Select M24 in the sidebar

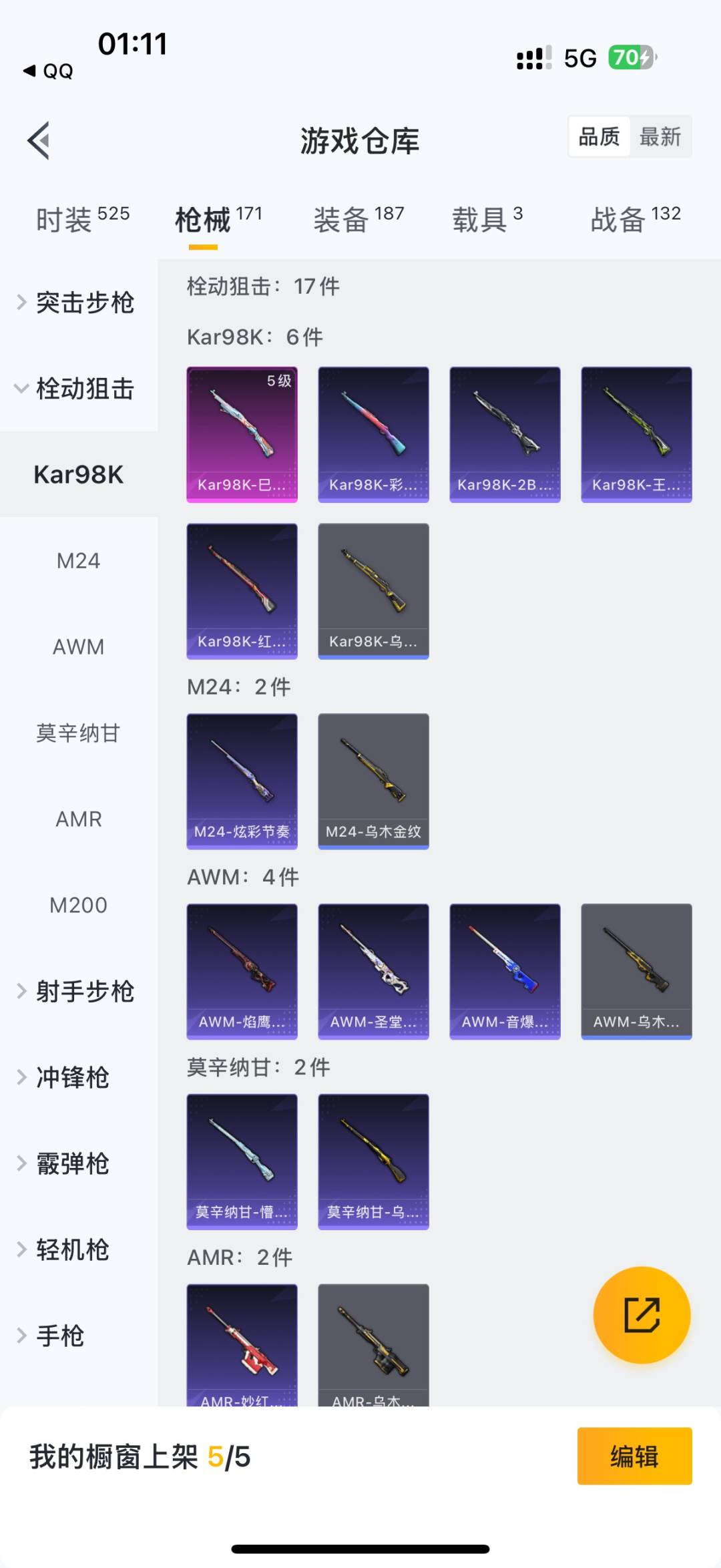click(x=79, y=561)
